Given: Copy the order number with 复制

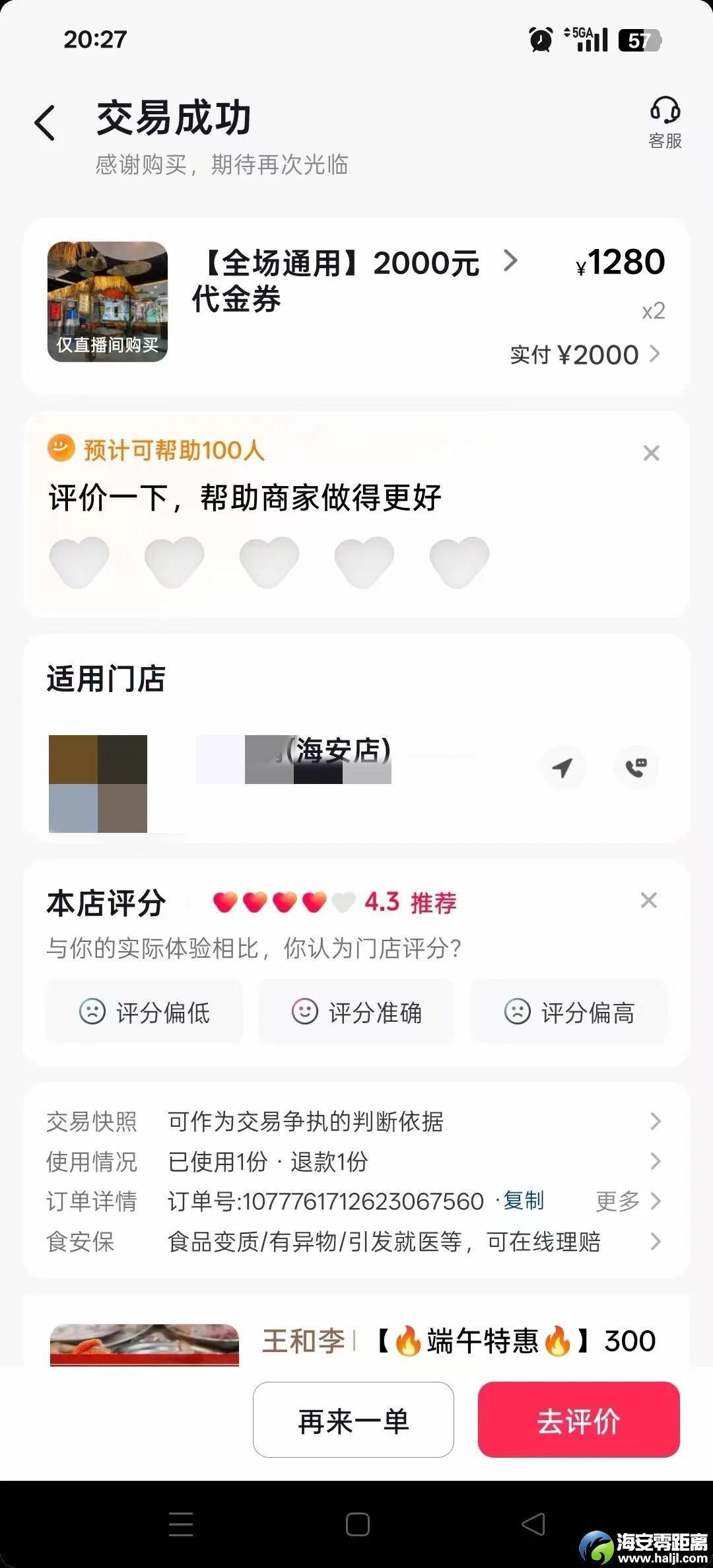Looking at the screenshot, I should pos(523,1201).
